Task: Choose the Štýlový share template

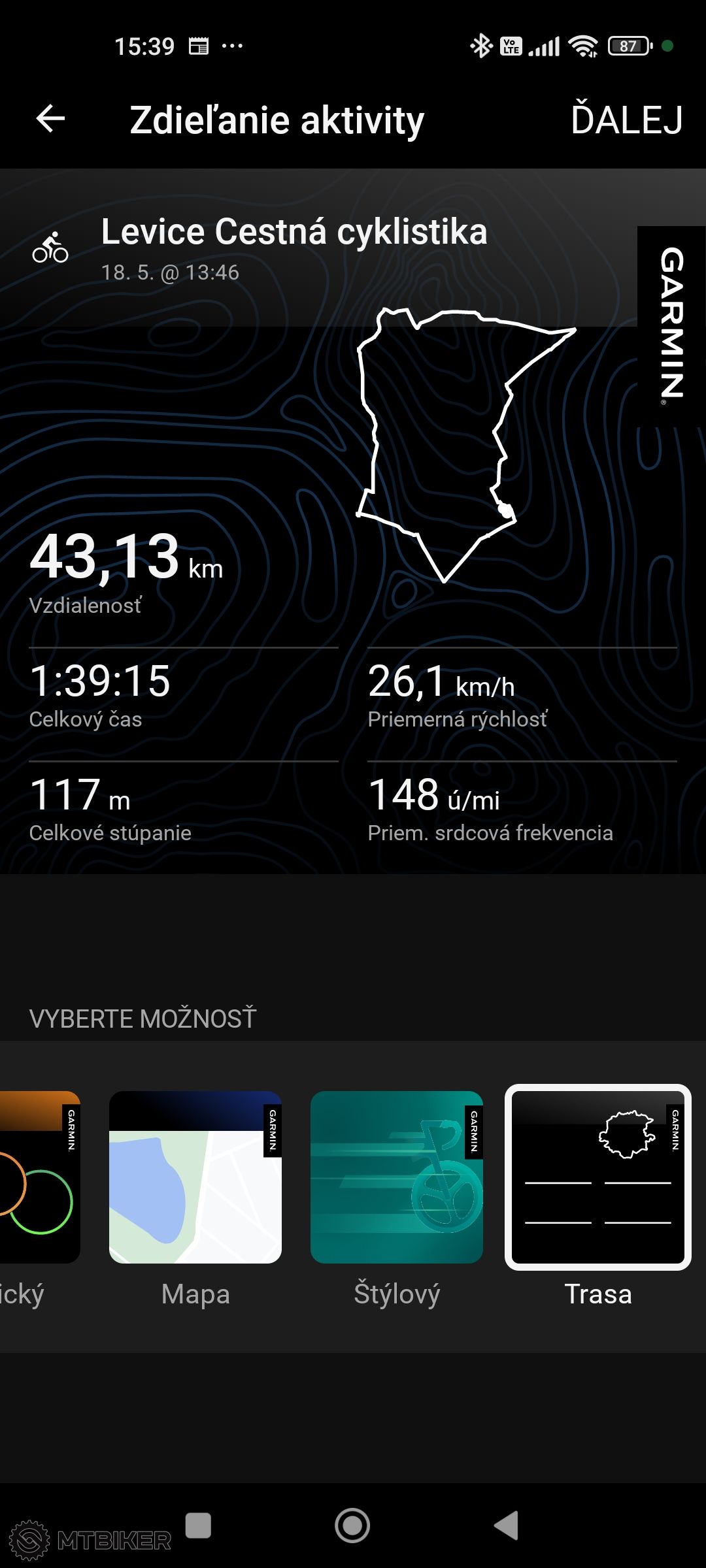Action: click(x=397, y=1177)
